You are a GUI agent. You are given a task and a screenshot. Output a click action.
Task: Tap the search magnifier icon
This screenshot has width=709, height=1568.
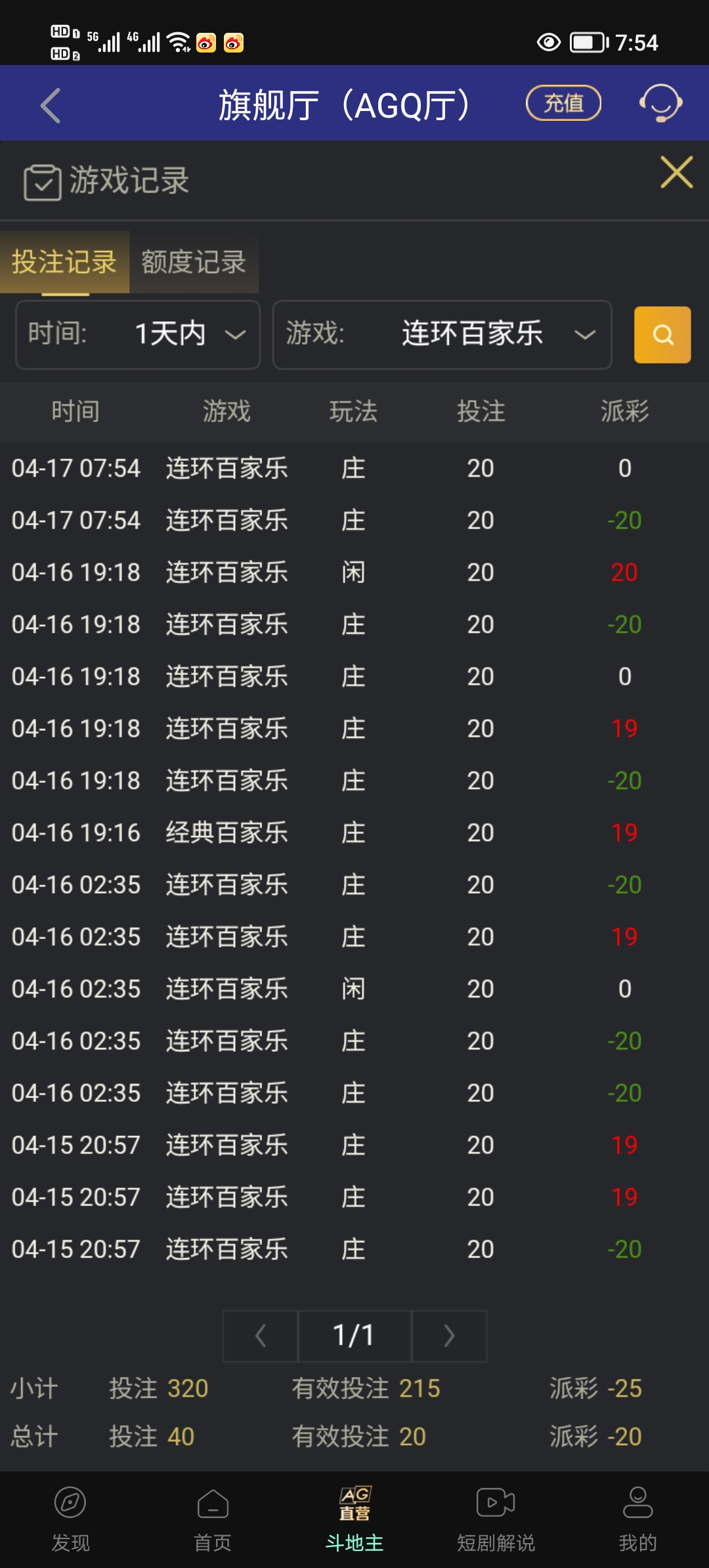(x=662, y=334)
